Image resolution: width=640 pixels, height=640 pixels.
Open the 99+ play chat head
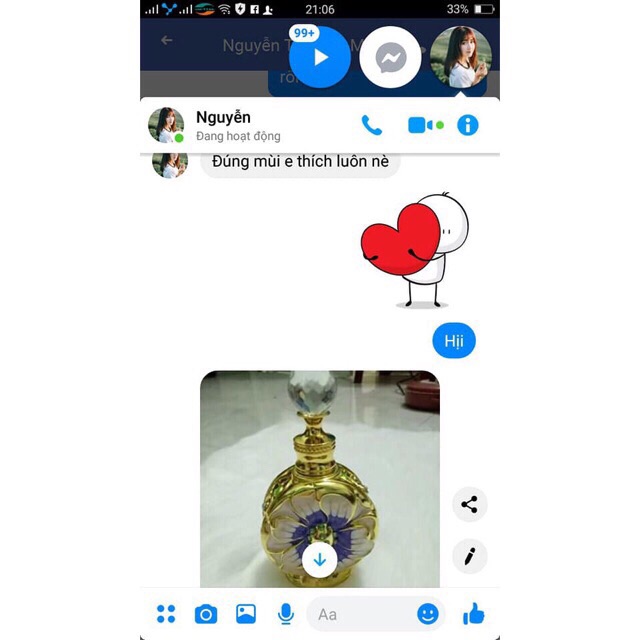pyautogui.click(x=320, y=58)
